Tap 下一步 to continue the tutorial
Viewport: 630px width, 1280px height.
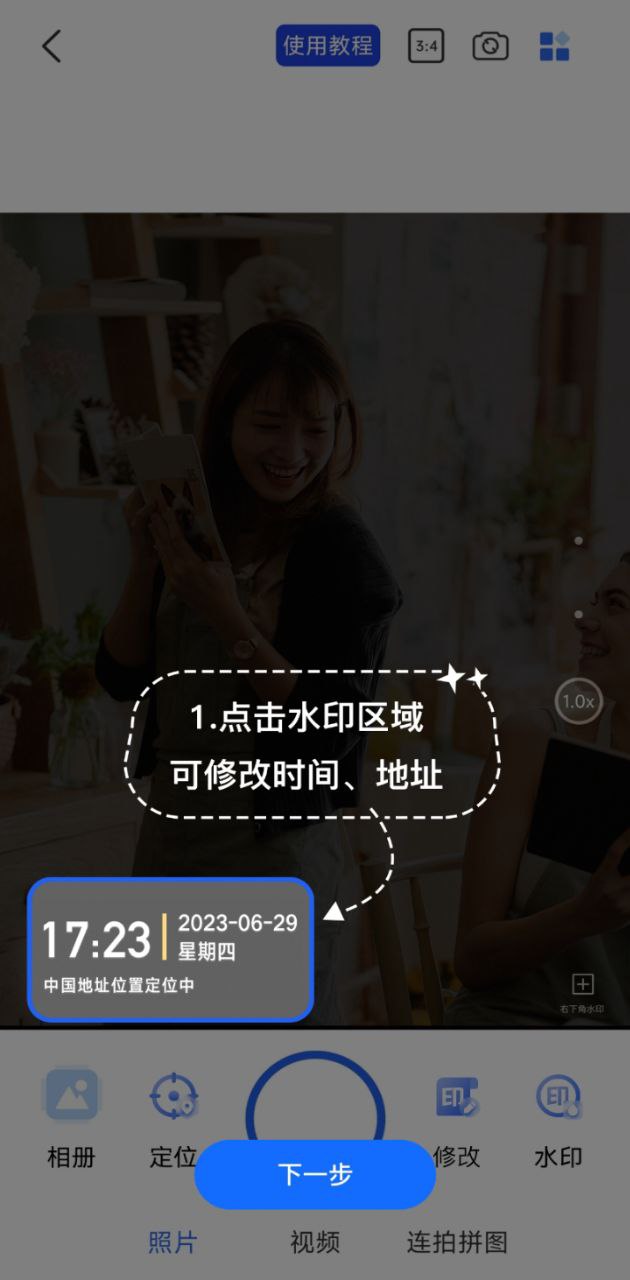coord(315,1175)
